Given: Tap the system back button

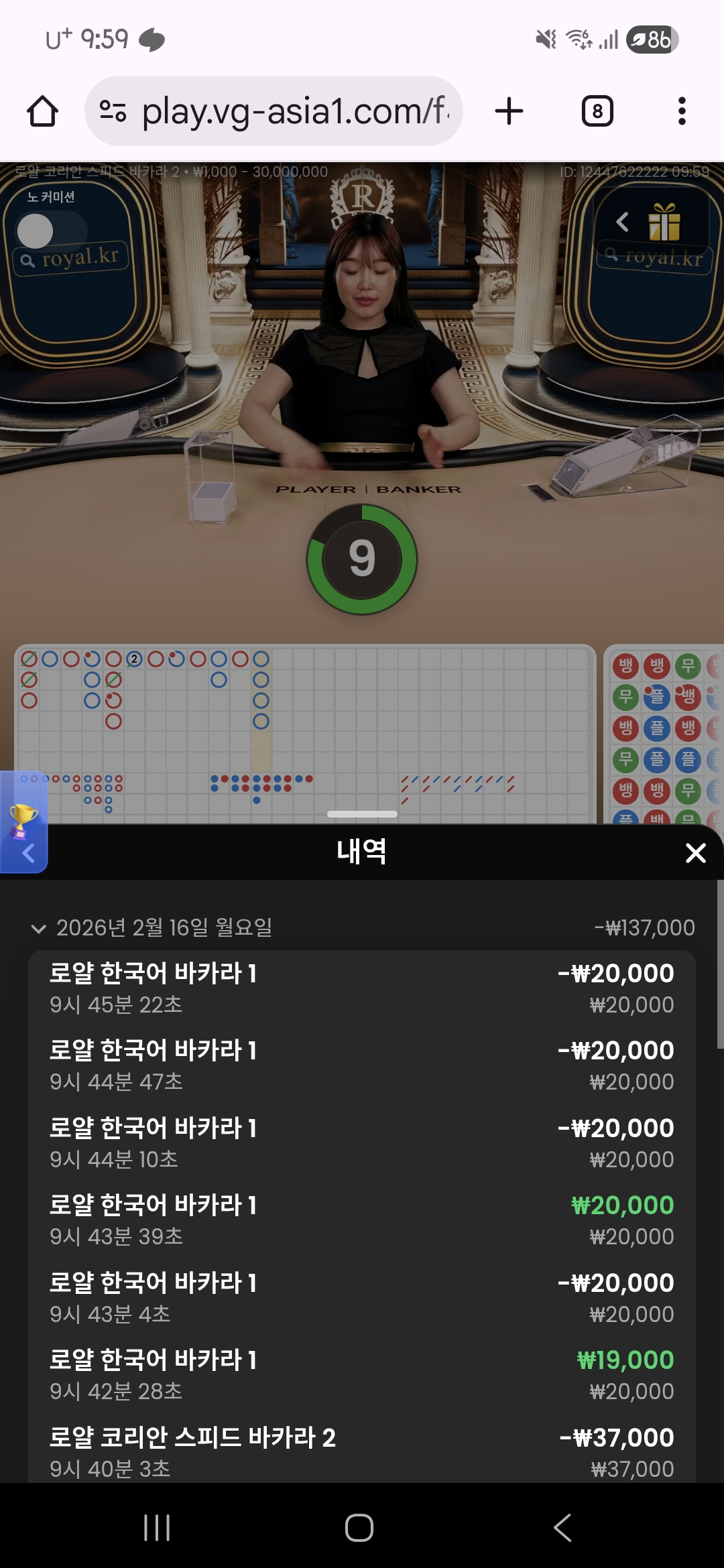Looking at the screenshot, I should [x=562, y=1528].
